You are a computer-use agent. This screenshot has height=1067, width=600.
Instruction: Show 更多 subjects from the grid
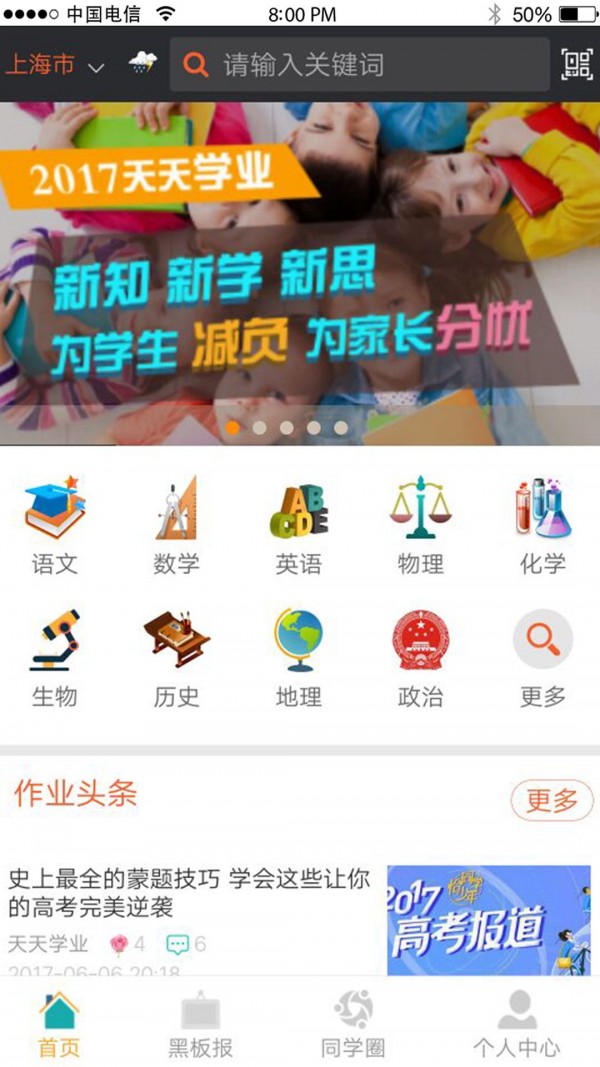[543, 657]
